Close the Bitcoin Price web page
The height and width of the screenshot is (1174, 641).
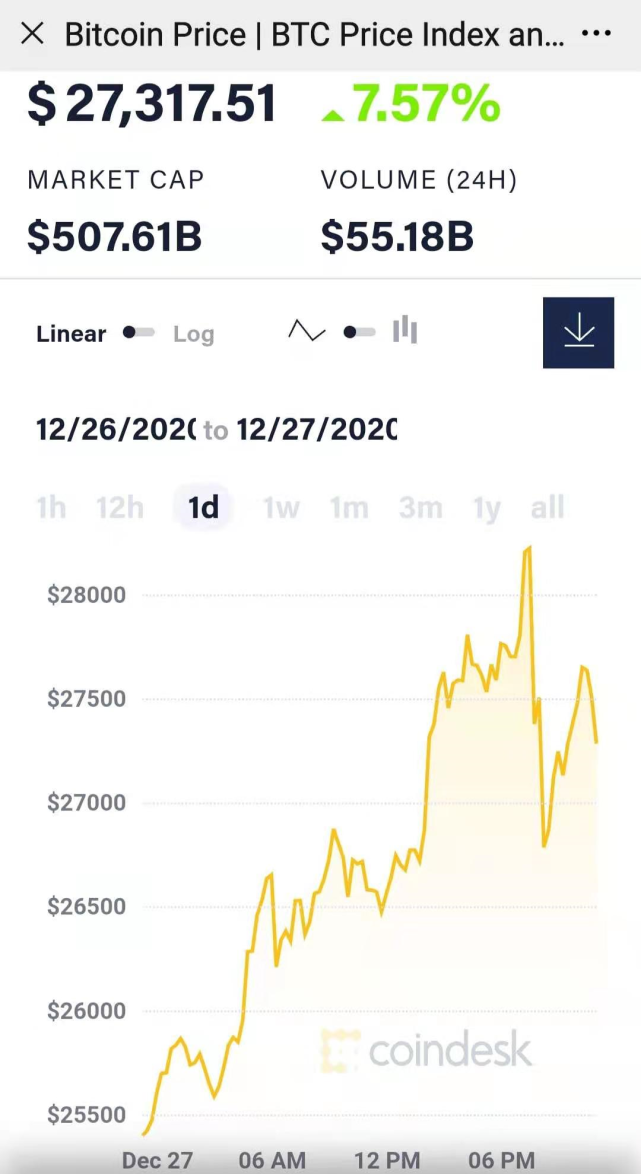point(32,34)
